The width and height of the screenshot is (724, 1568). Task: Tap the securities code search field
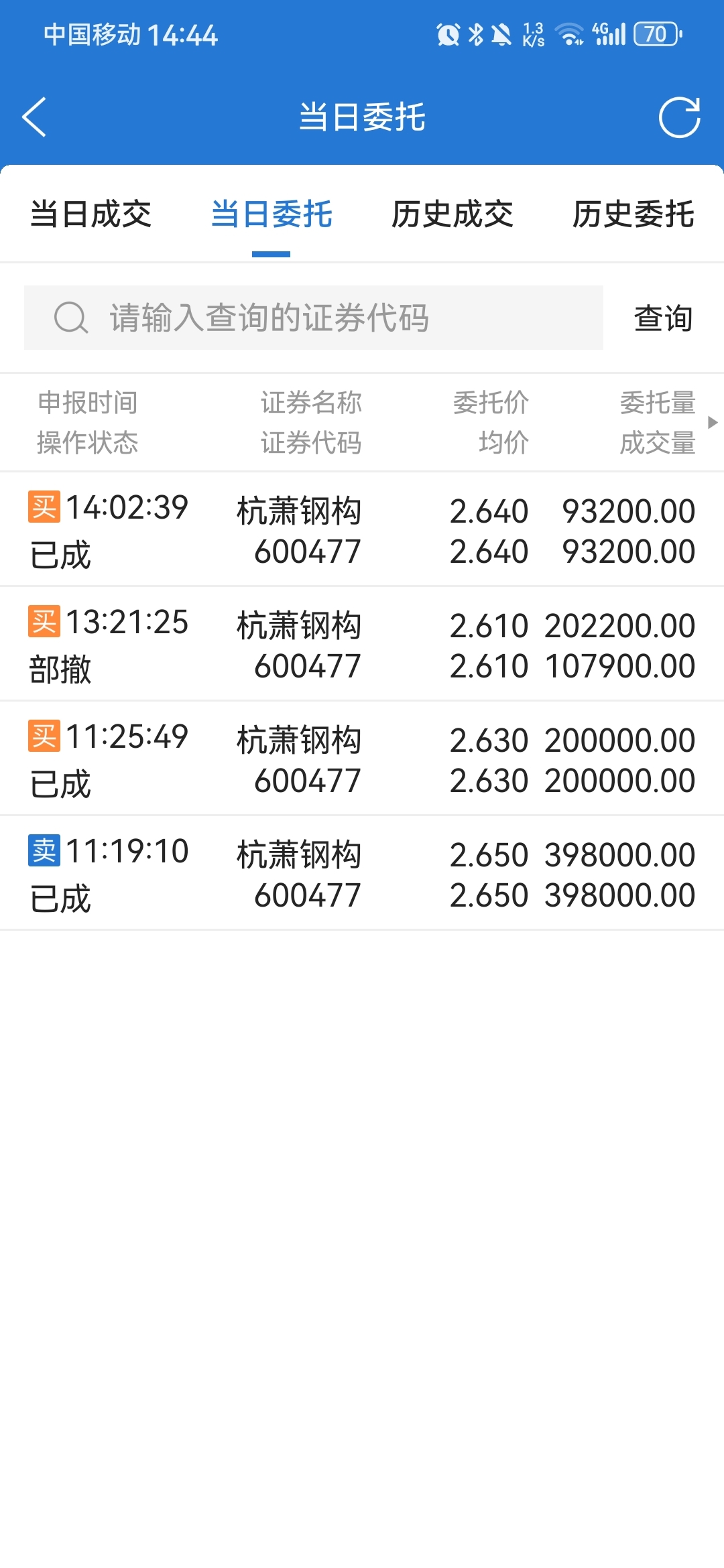[314, 318]
